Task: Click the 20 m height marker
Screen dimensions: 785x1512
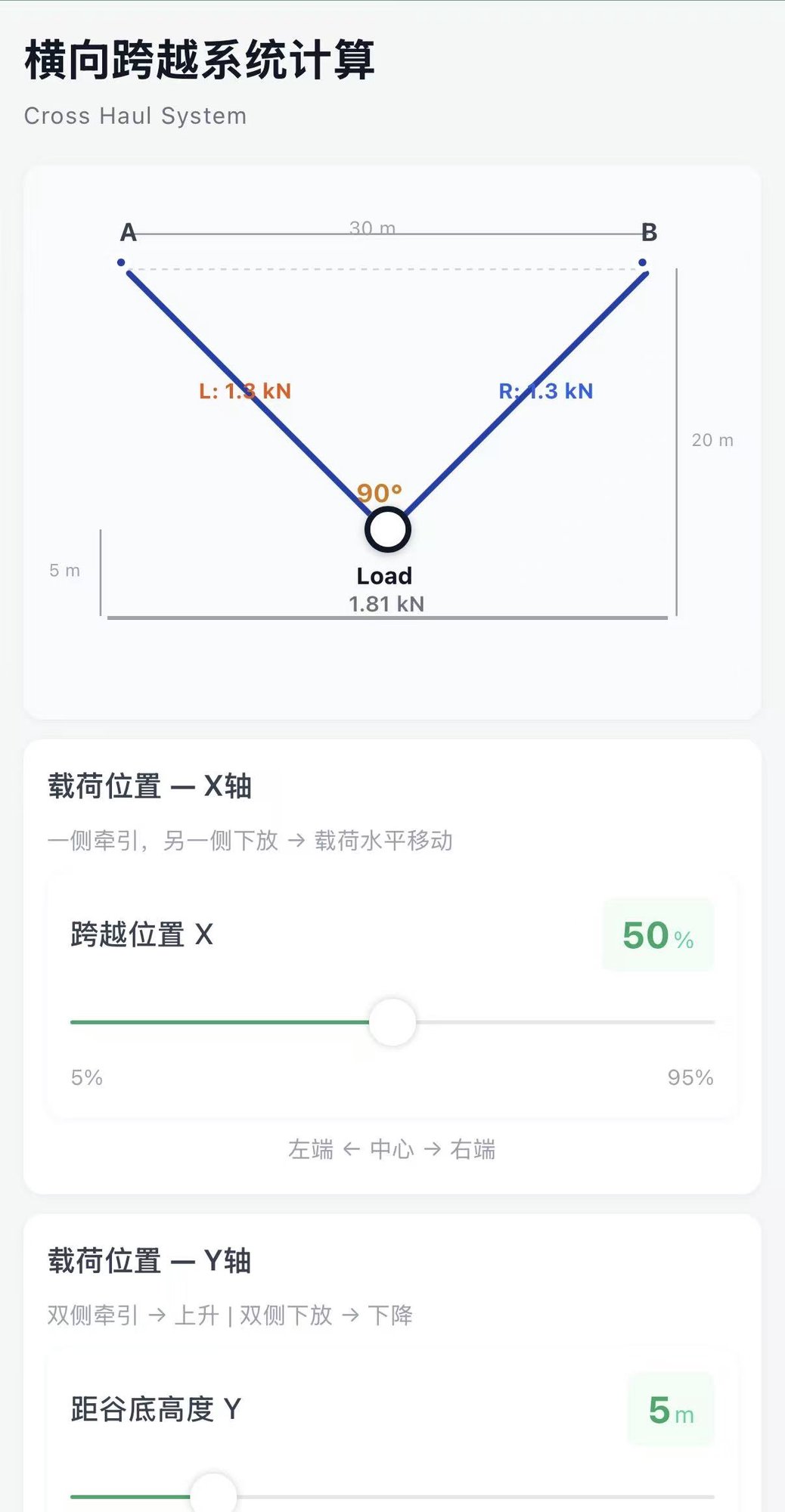Action: coord(712,439)
